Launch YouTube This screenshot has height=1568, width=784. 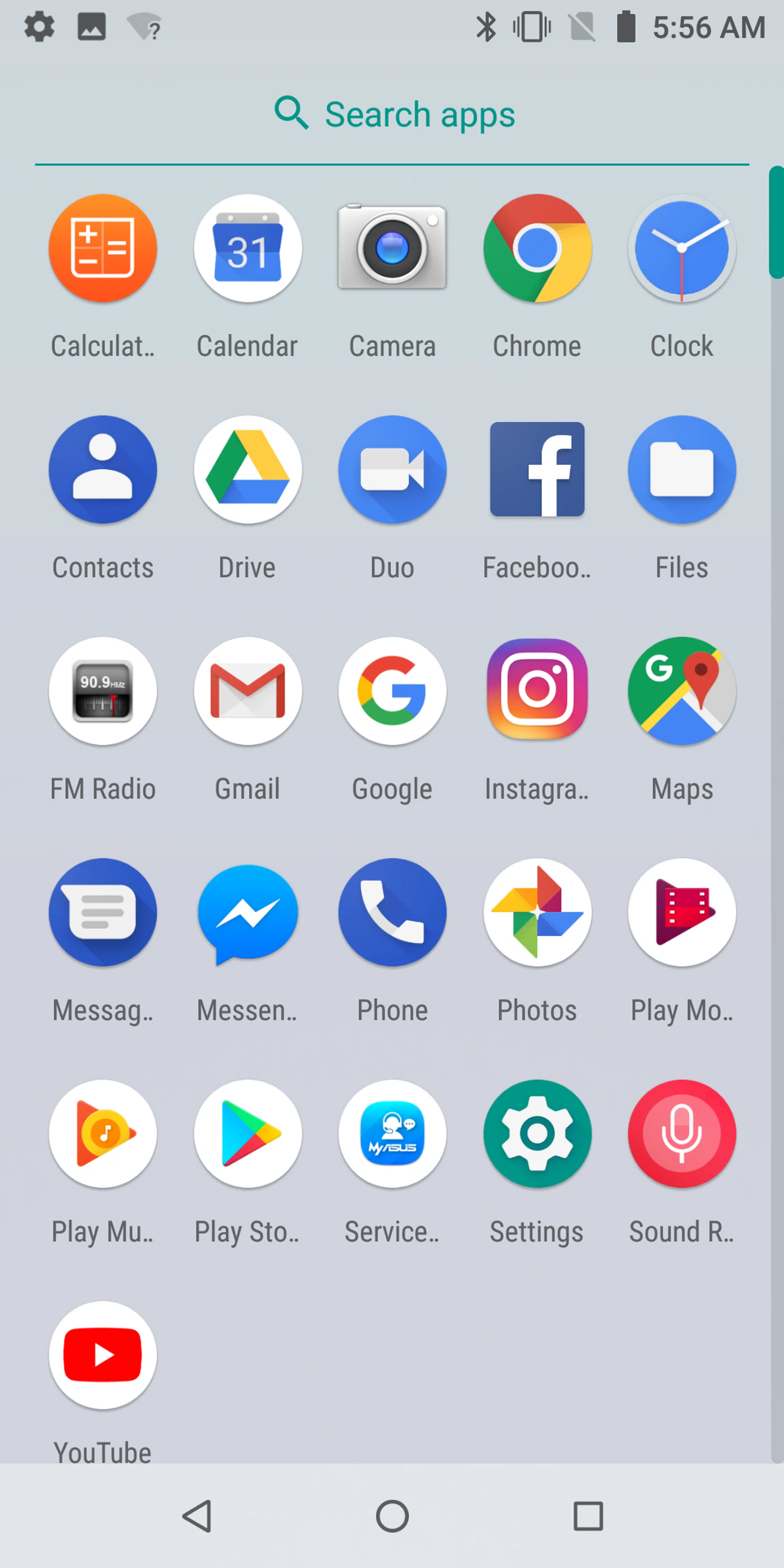pyautogui.click(x=103, y=1356)
